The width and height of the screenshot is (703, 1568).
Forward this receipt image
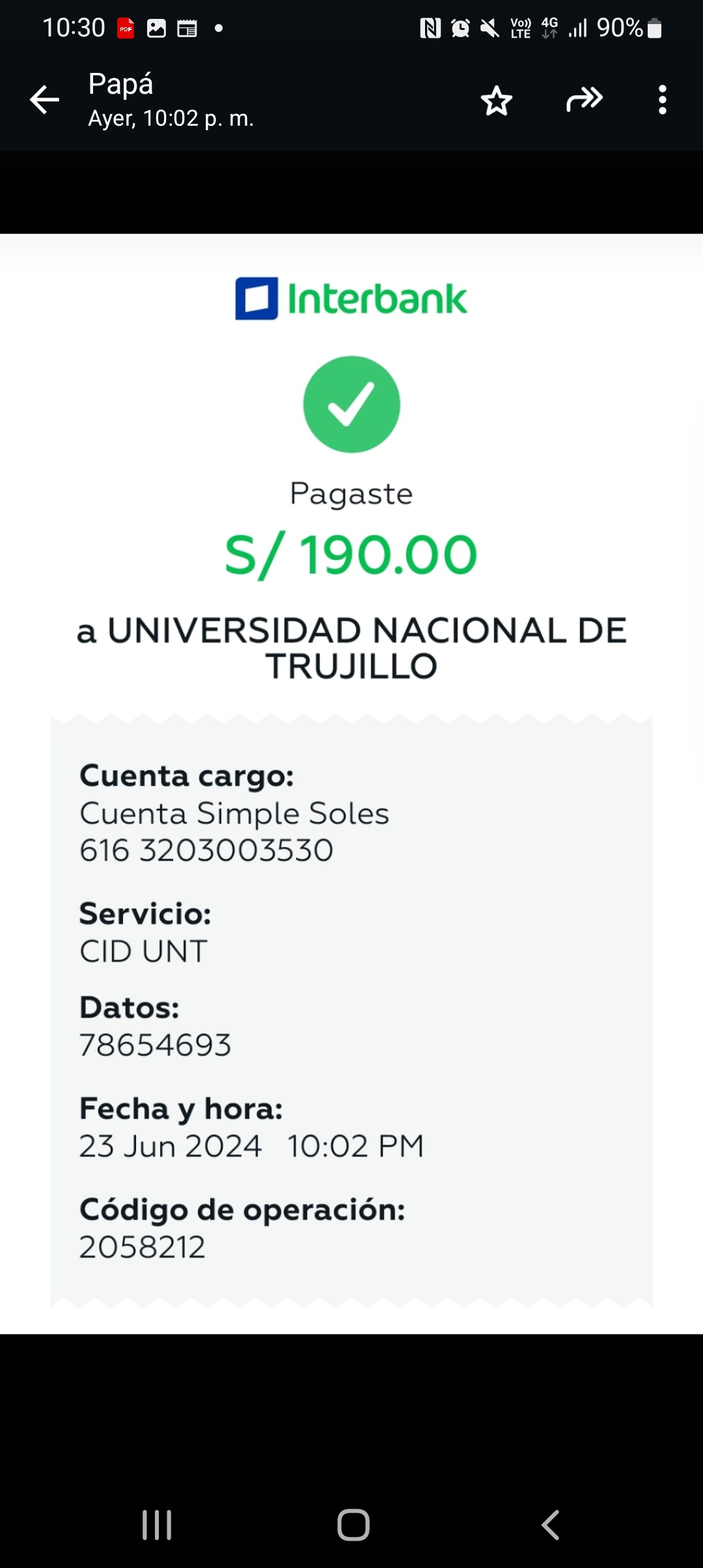(x=584, y=100)
